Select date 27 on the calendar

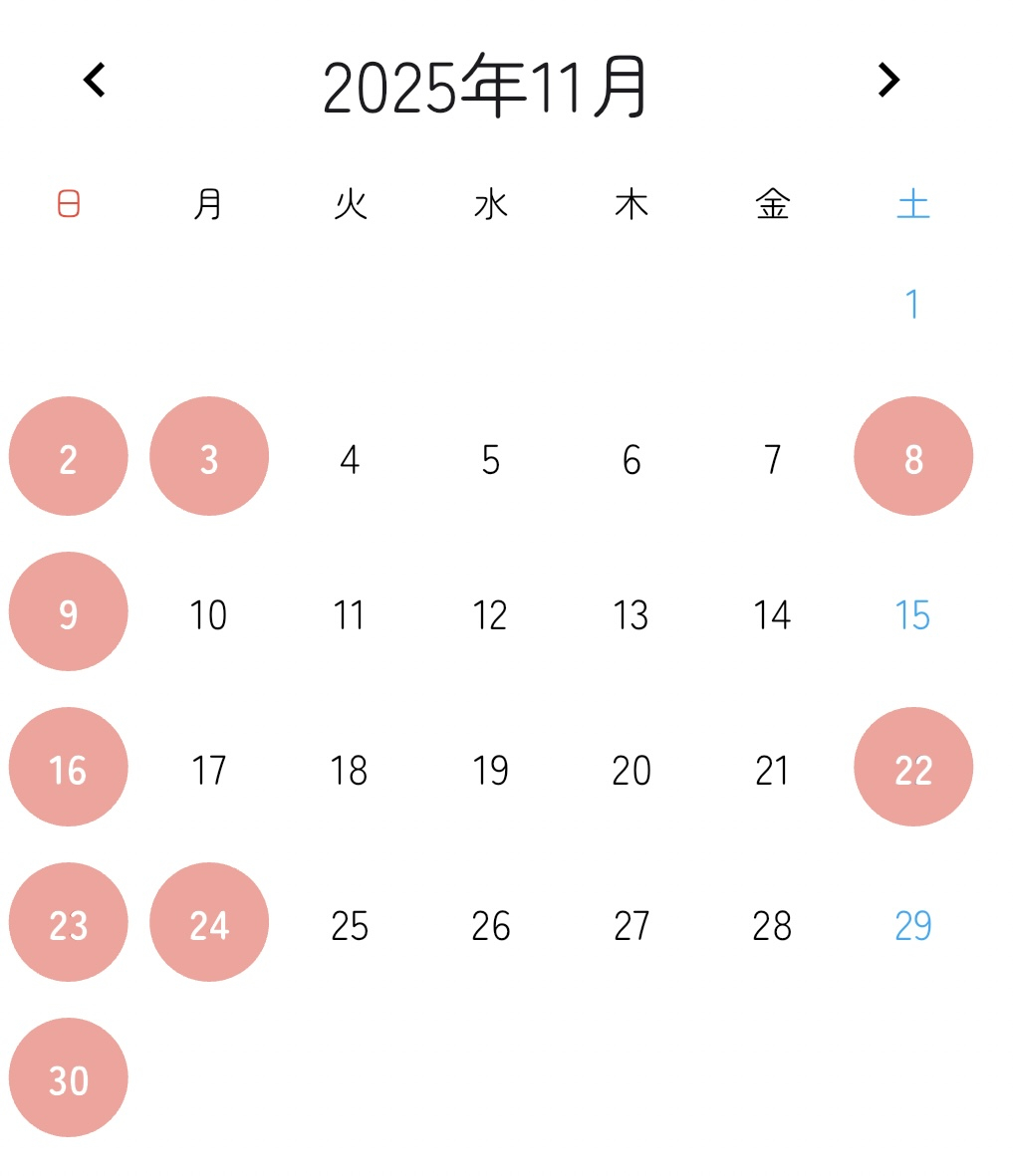click(632, 926)
